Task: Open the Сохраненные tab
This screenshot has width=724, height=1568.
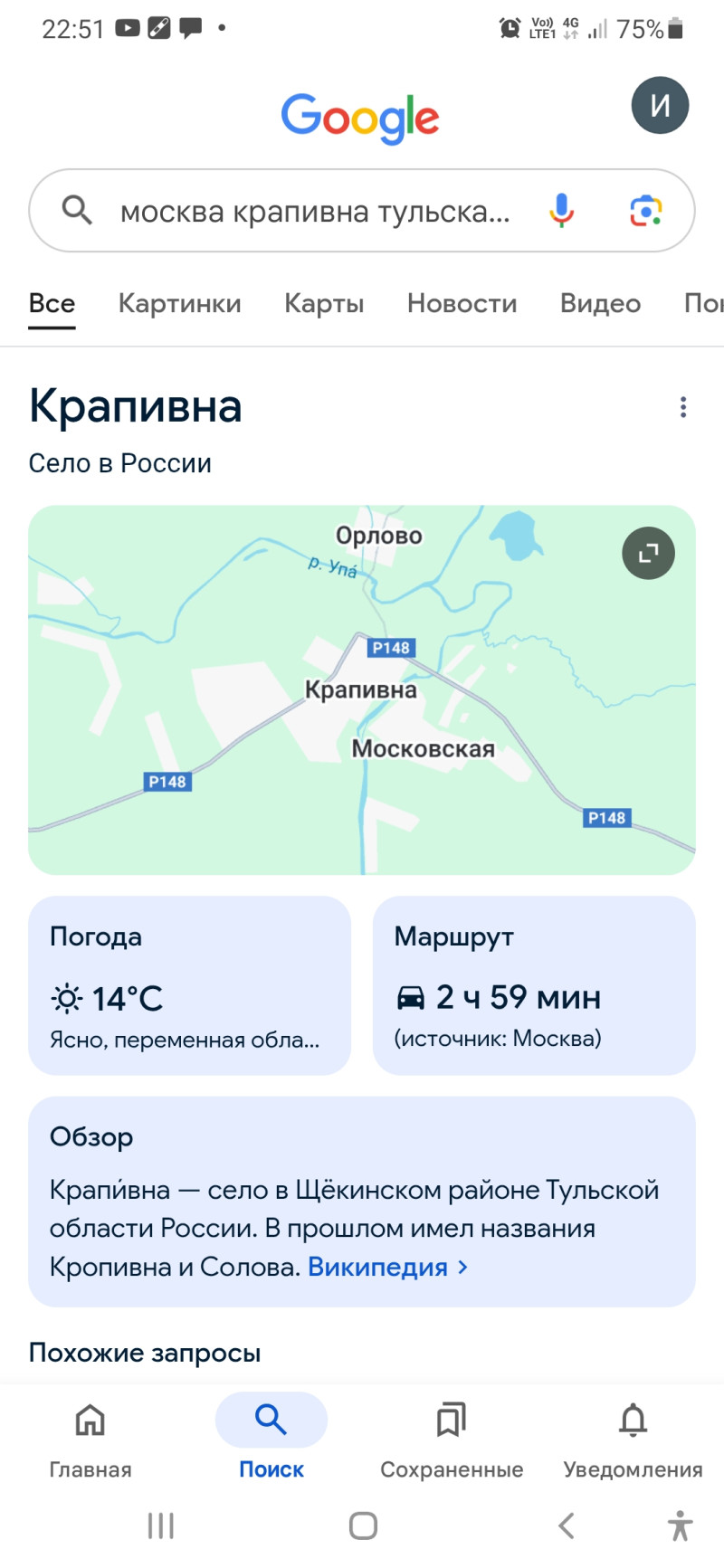Action: click(x=452, y=1437)
